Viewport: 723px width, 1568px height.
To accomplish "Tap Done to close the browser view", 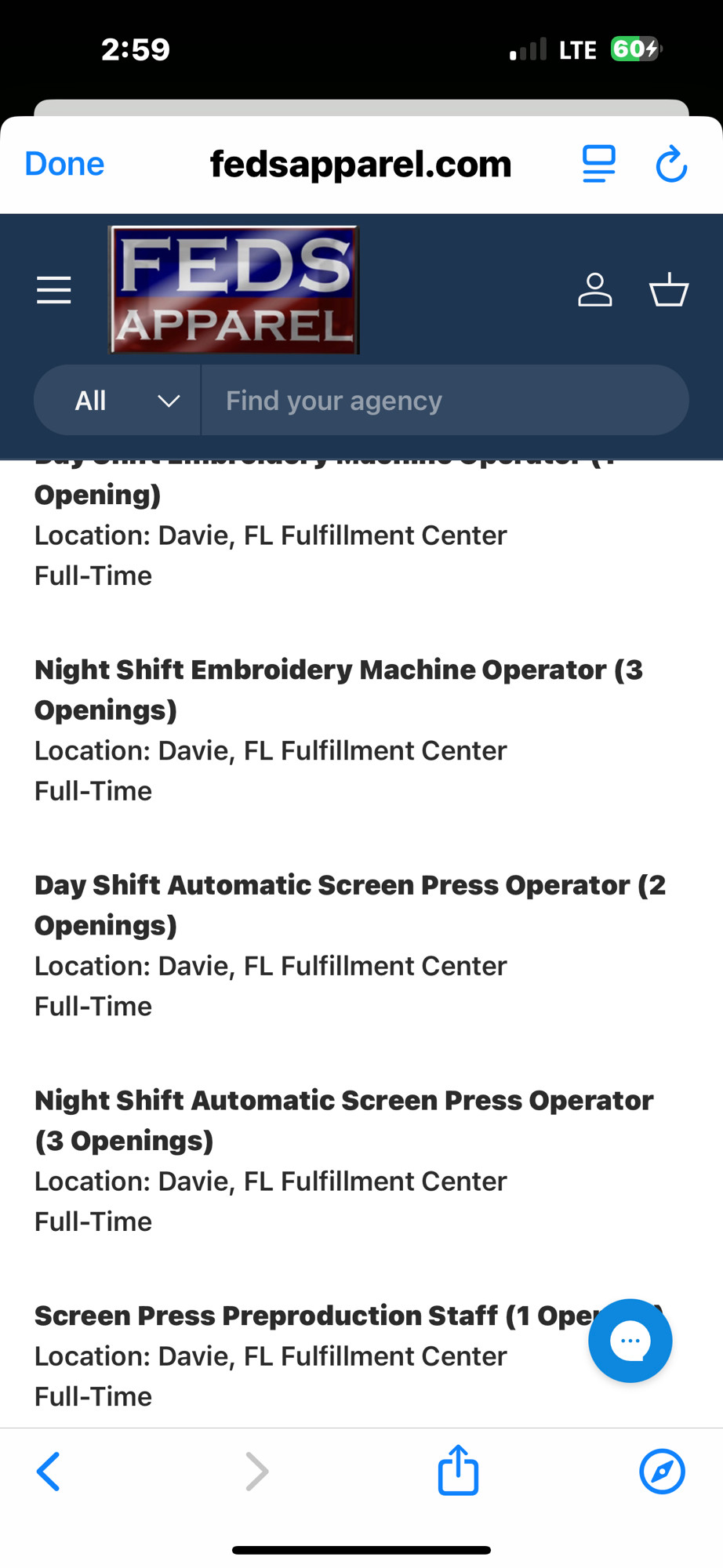I will click(x=64, y=164).
